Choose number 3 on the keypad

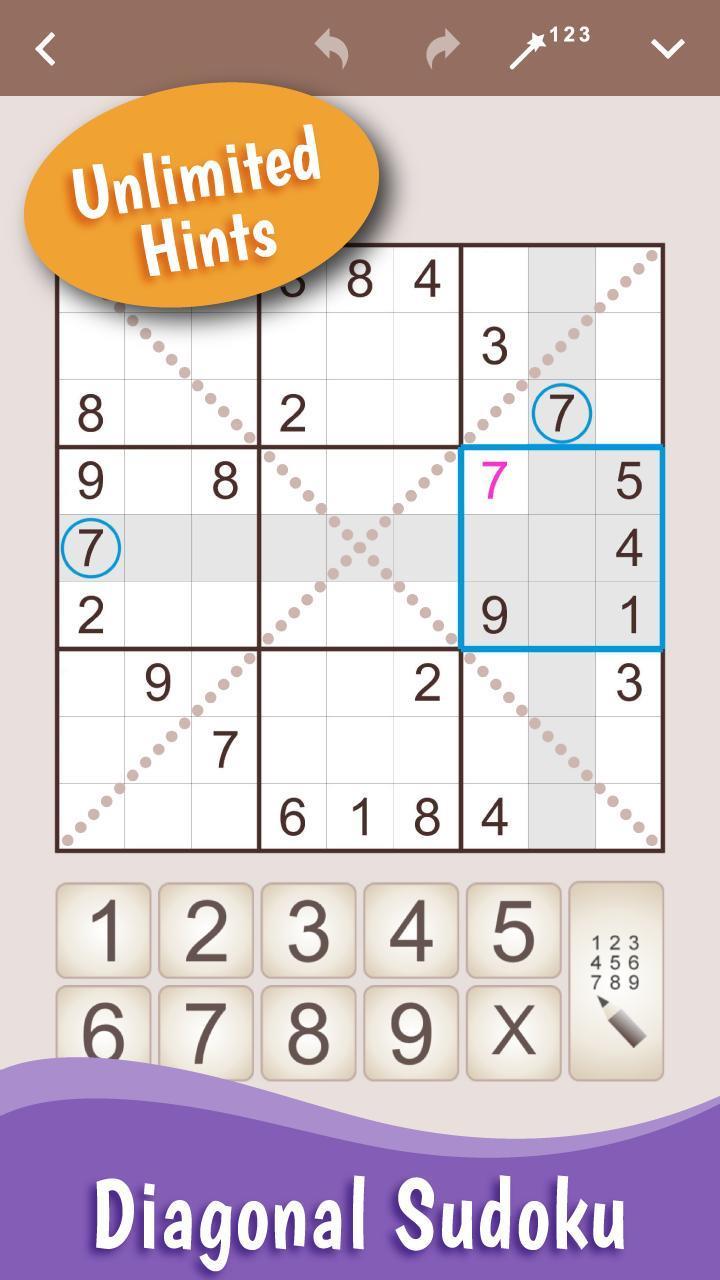(309, 930)
